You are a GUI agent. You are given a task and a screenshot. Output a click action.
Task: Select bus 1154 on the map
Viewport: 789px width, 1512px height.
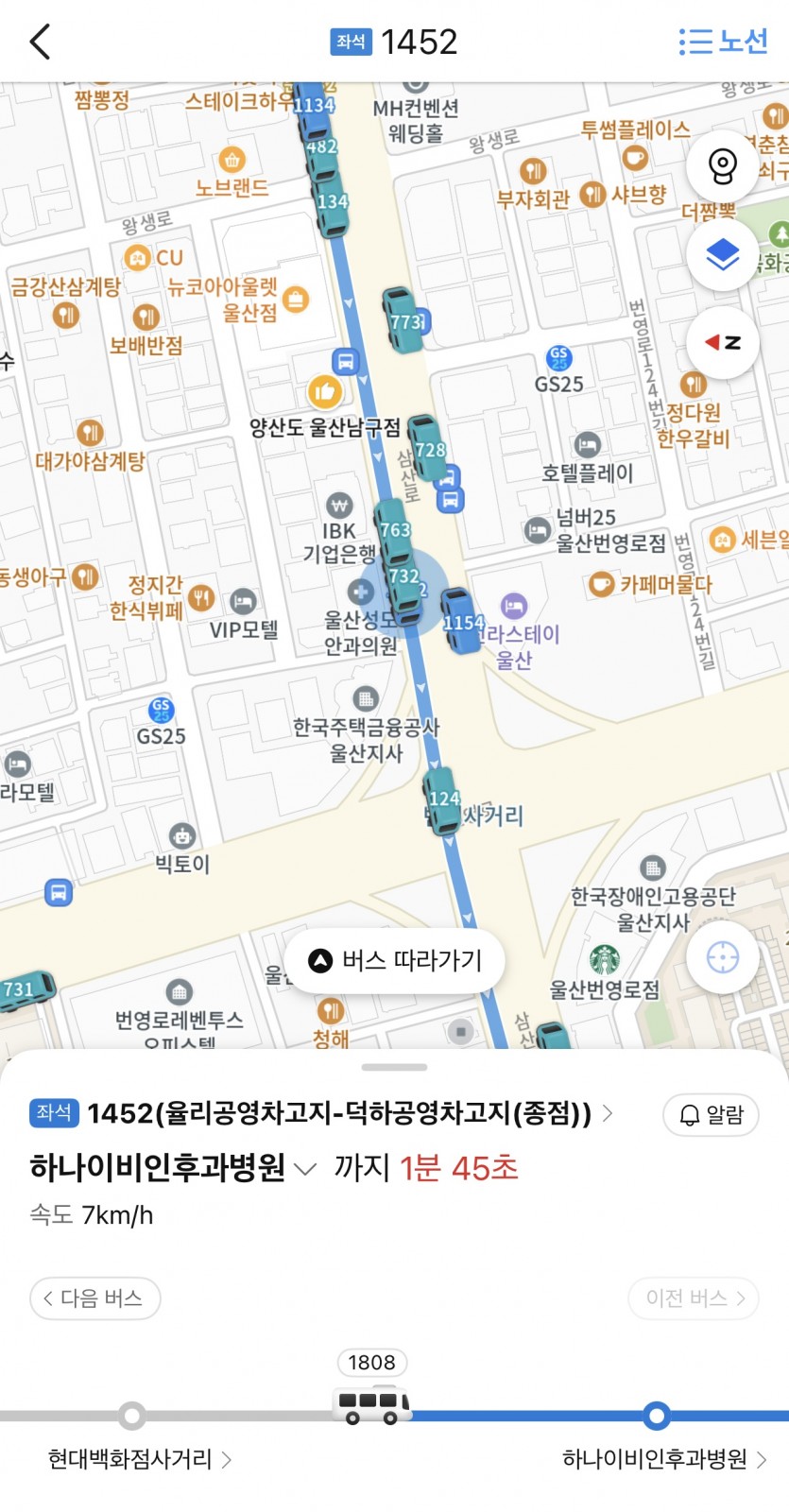[x=462, y=621]
